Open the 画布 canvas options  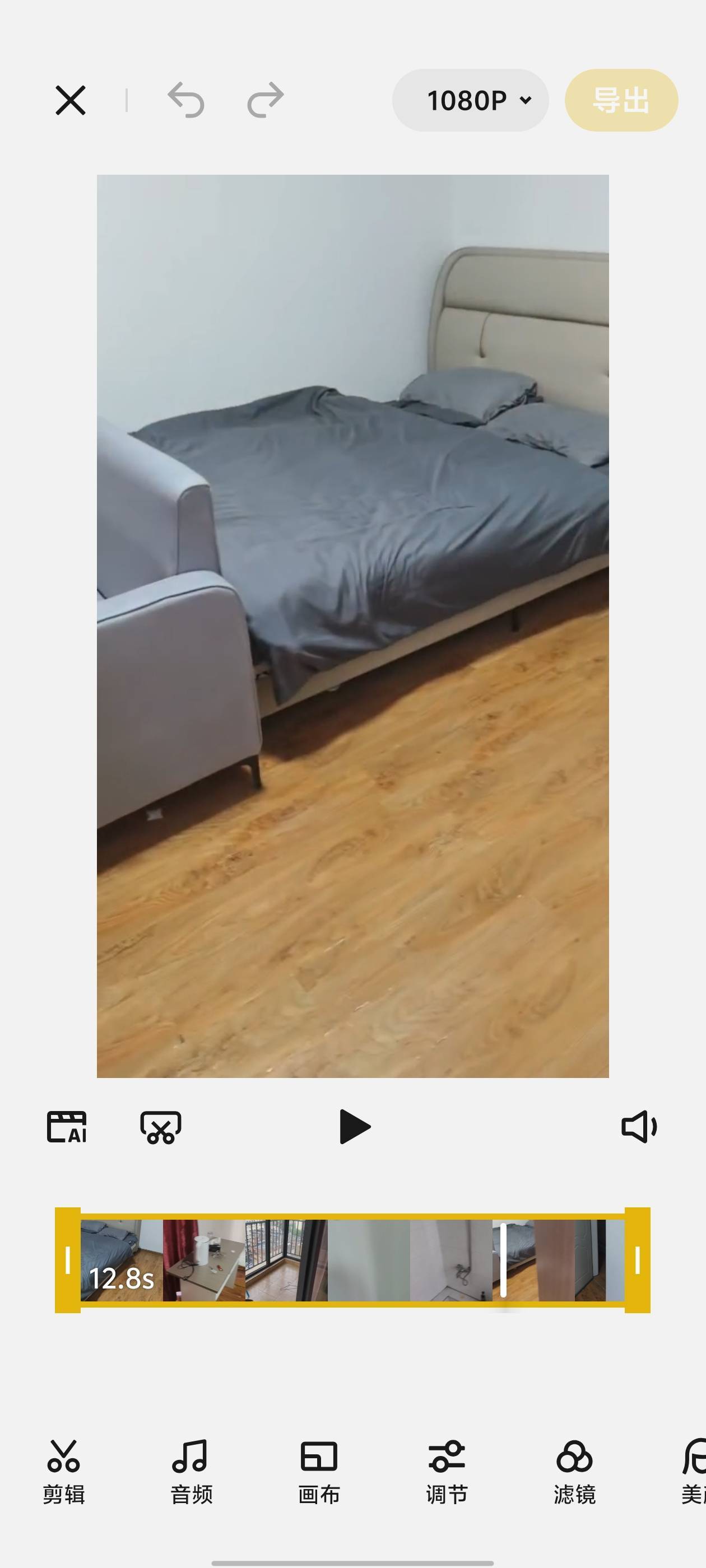[319, 1471]
